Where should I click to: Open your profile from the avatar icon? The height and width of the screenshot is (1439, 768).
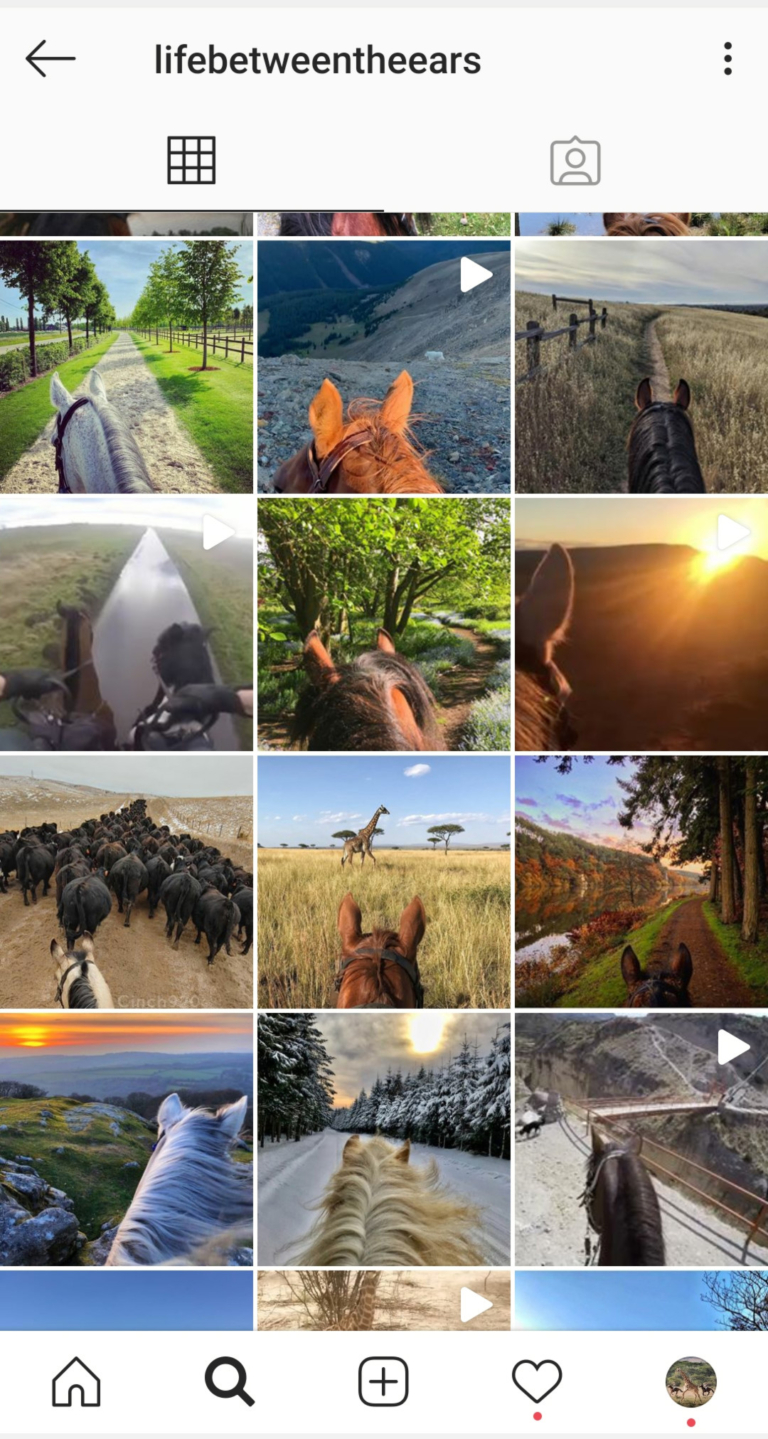tap(690, 1382)
